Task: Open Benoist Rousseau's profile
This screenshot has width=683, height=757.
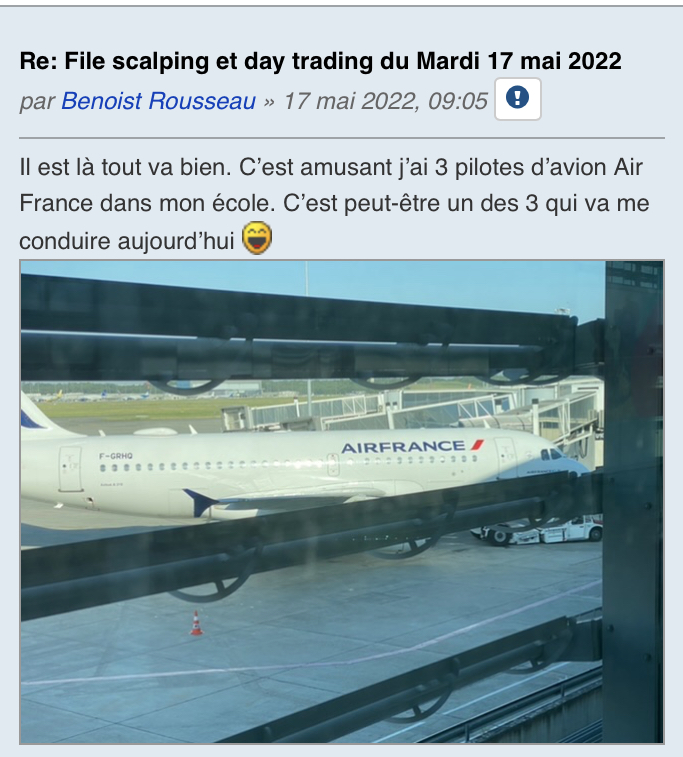Action: tap(159, 101)
